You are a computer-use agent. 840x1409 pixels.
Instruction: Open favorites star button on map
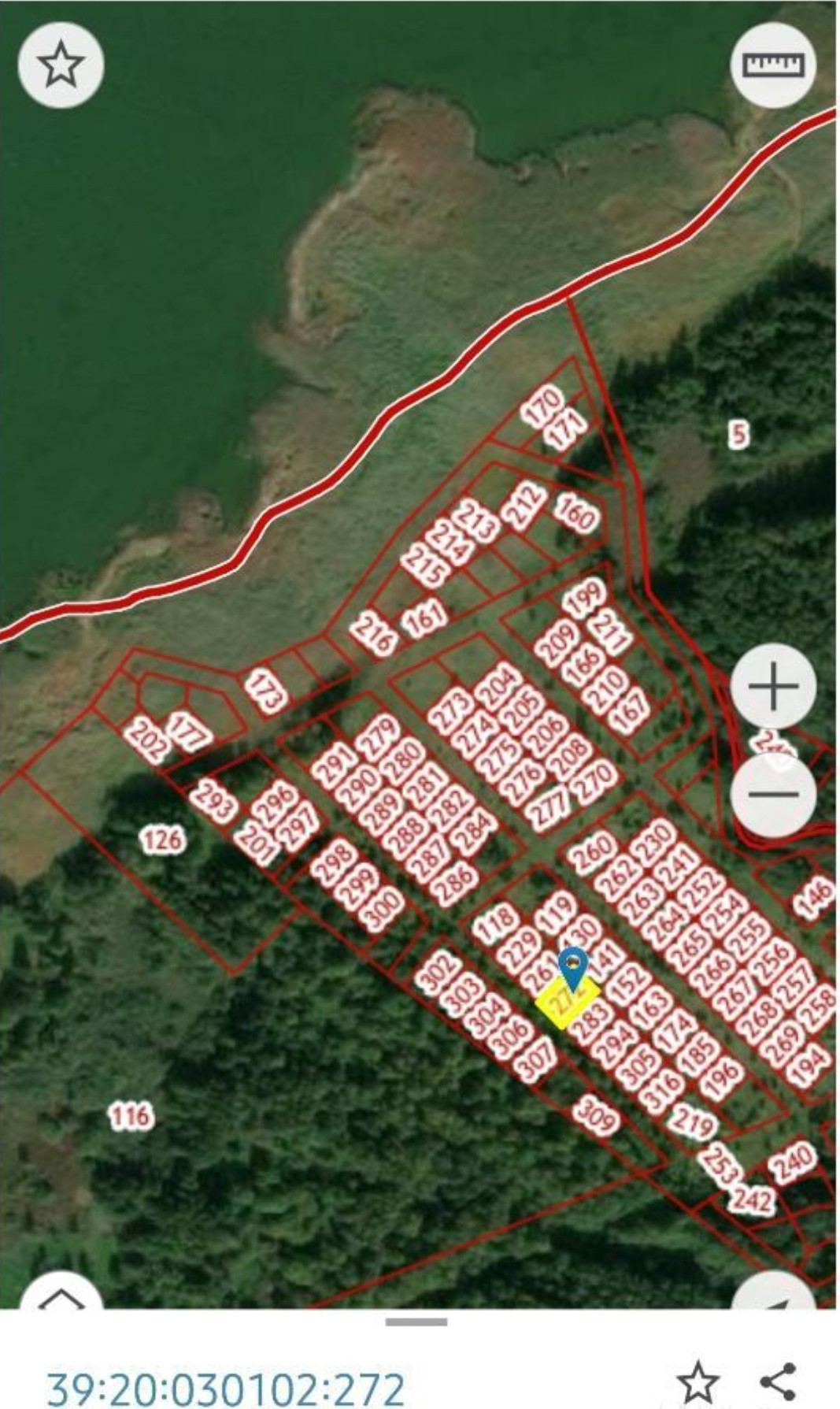click(61, 65)
